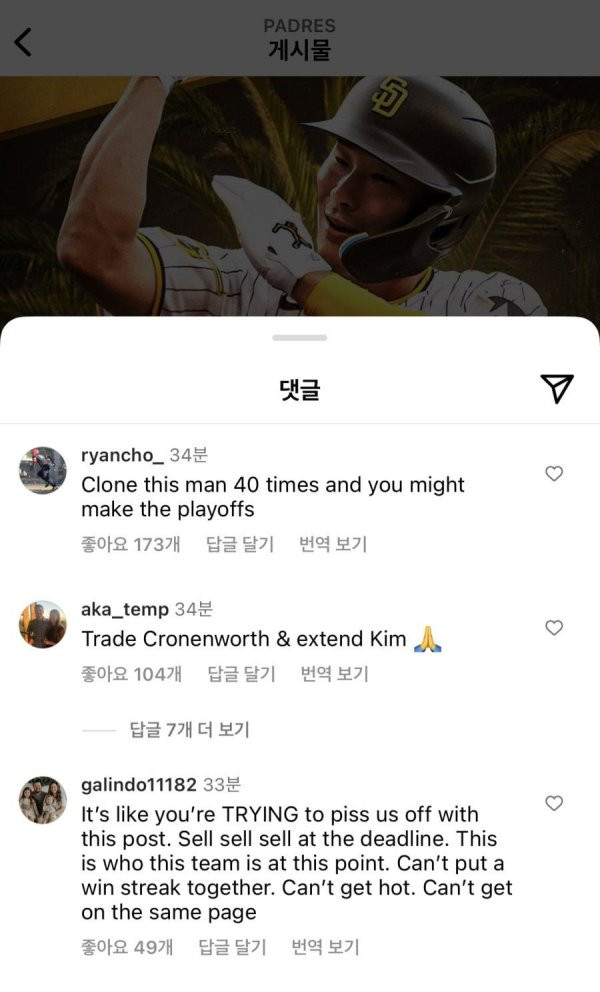Reply to ryancho_'s comment

[240, 544]
